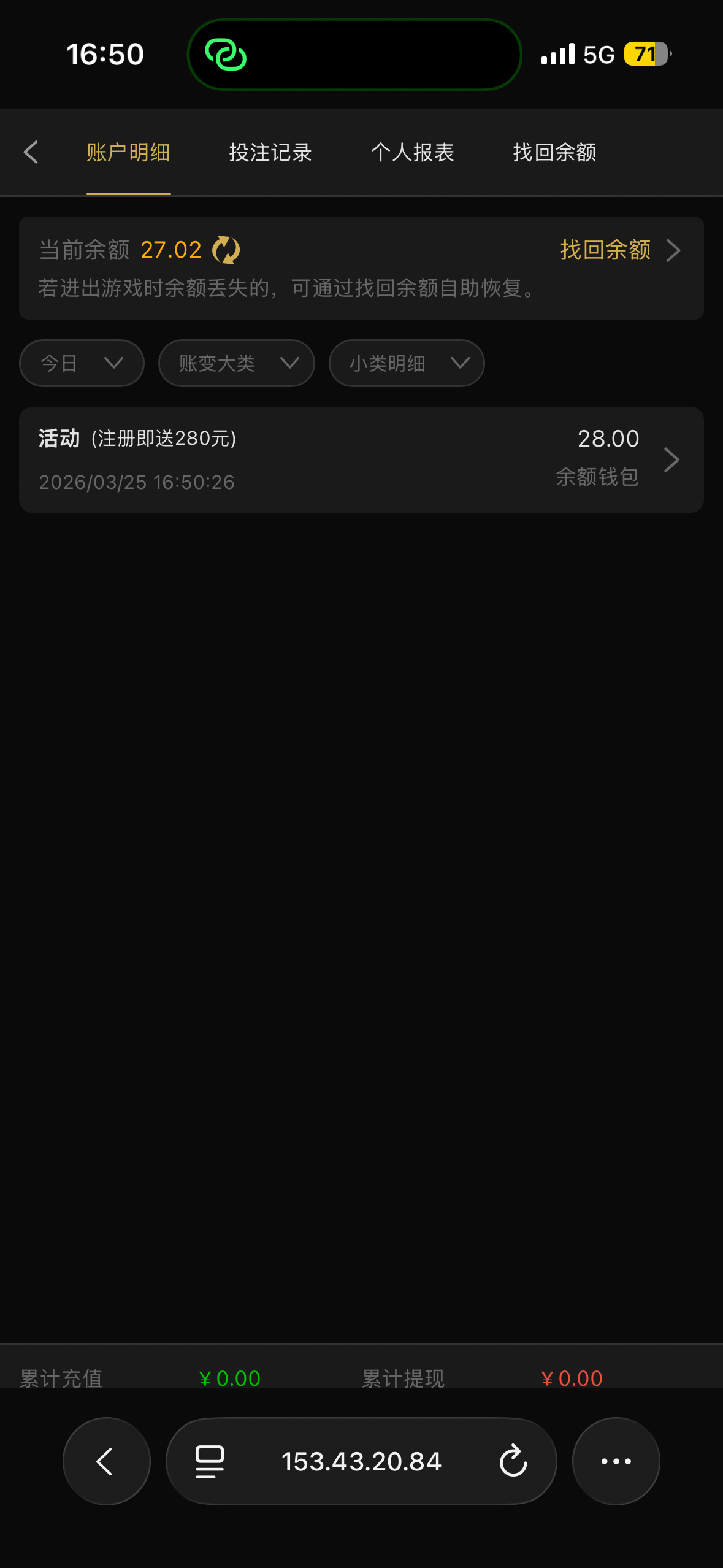Tap the gold 找回余额 link with chevron
Viewport: 723px width, 1568px height.
(x=619, y=250)
